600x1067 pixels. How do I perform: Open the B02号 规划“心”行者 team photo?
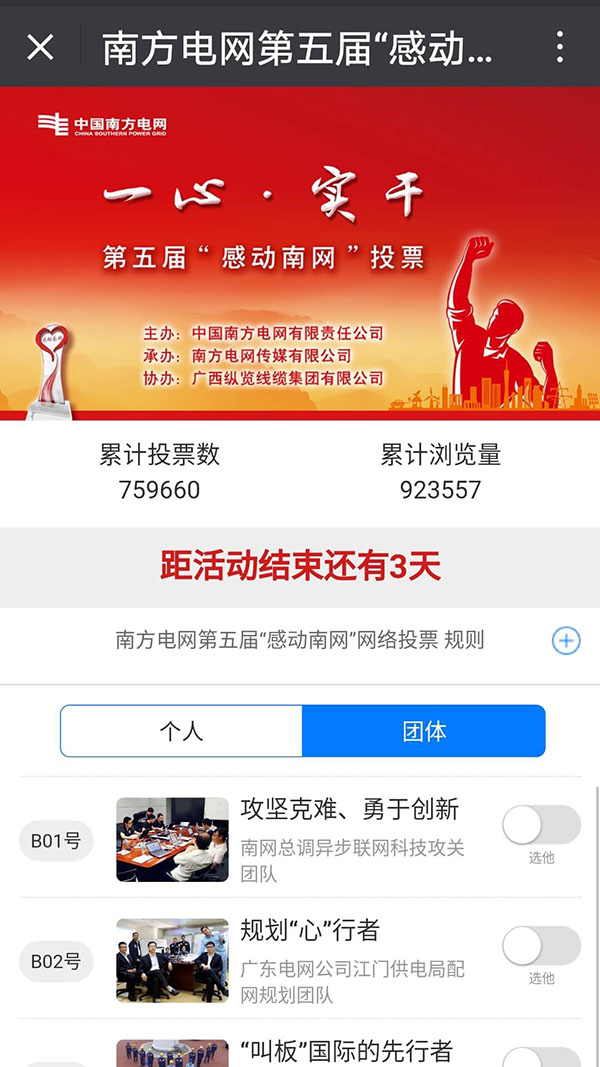tap(172, 960)
